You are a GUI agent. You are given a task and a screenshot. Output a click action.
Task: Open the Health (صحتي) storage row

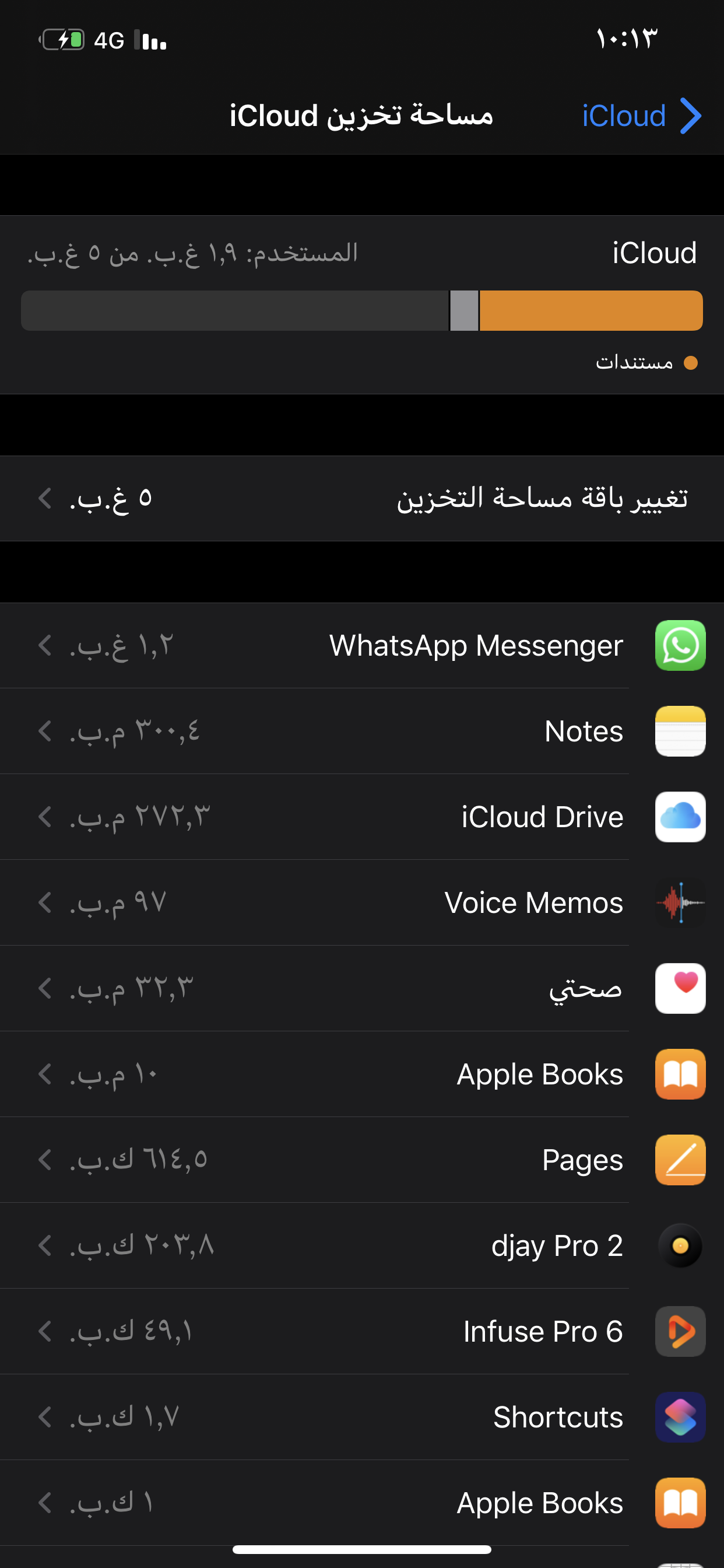362,989
